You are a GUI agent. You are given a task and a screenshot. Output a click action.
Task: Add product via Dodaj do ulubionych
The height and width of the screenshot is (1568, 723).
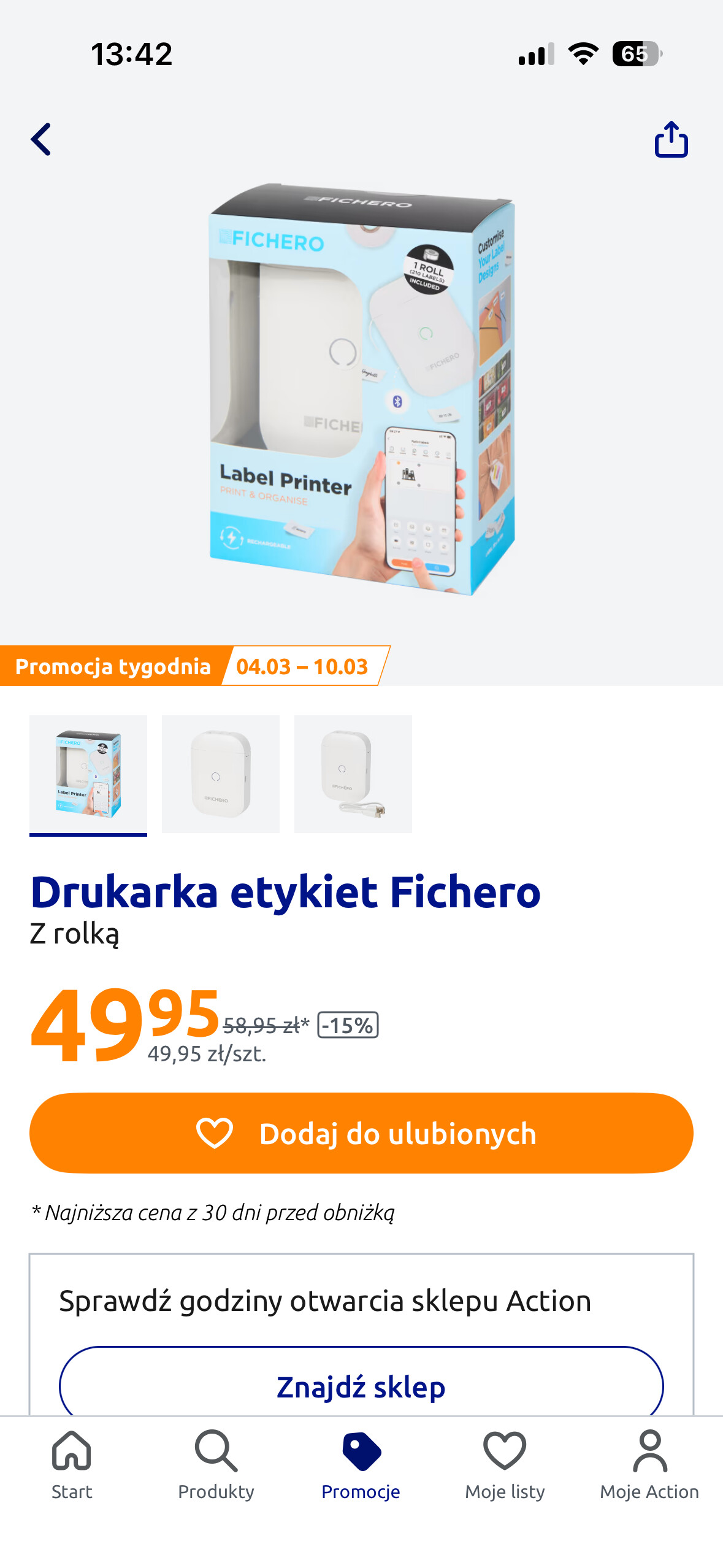[361, 1133]
